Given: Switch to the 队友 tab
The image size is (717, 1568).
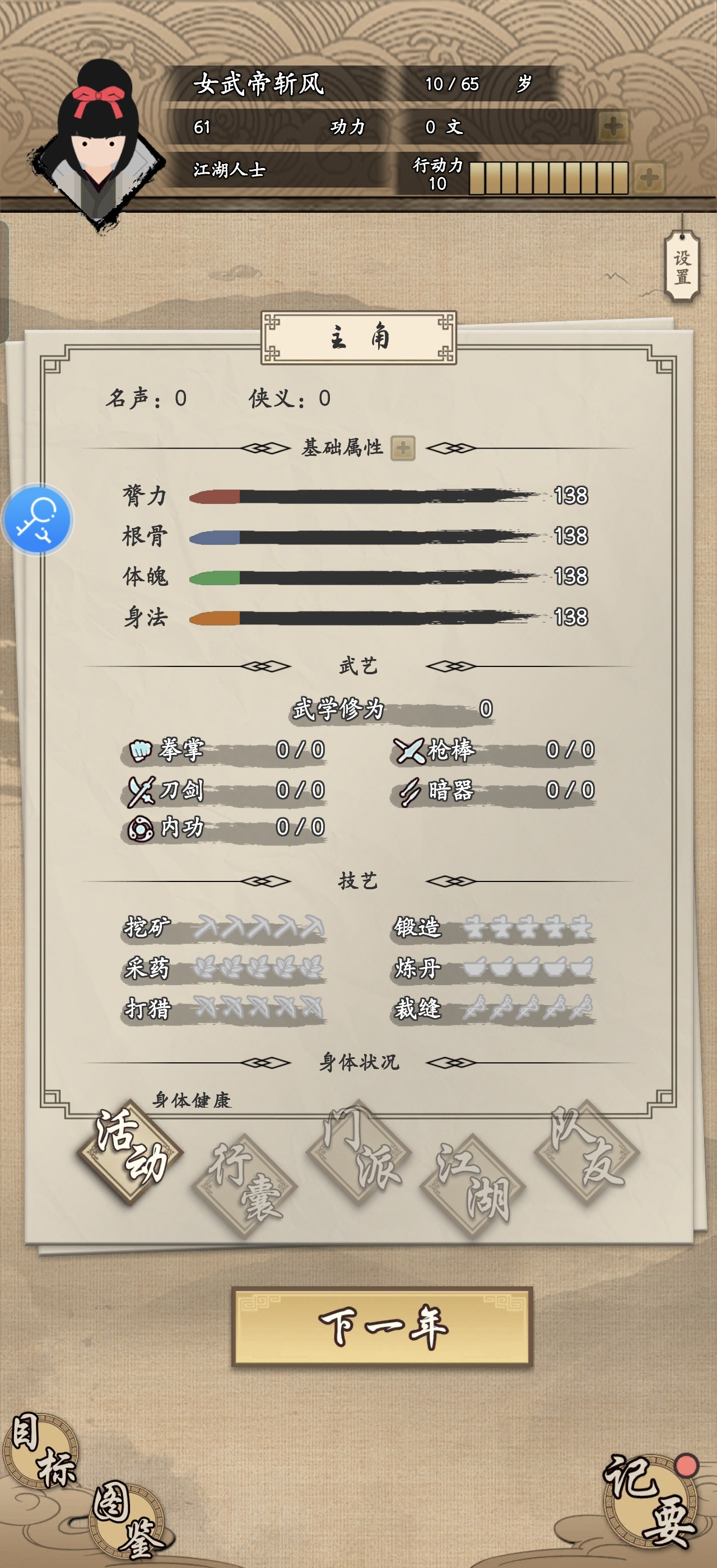Looking at the screenshot, I should tap(586, 1151).
